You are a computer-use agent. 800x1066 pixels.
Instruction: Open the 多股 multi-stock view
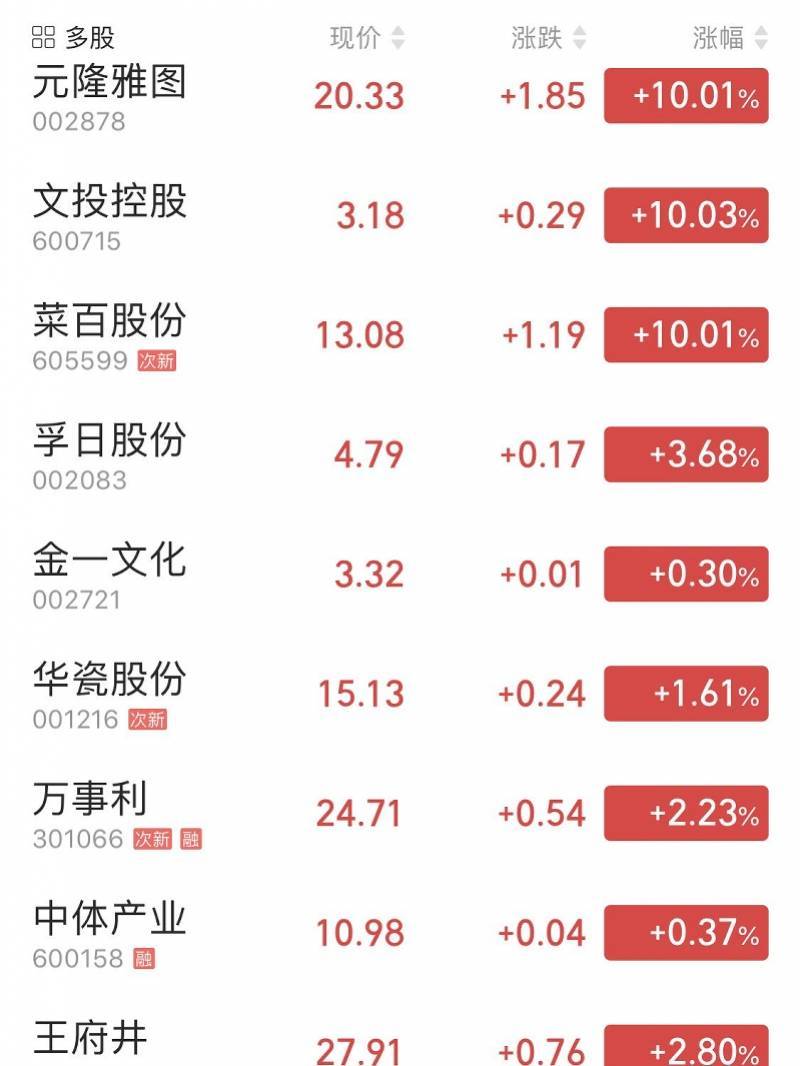point(74,38)
